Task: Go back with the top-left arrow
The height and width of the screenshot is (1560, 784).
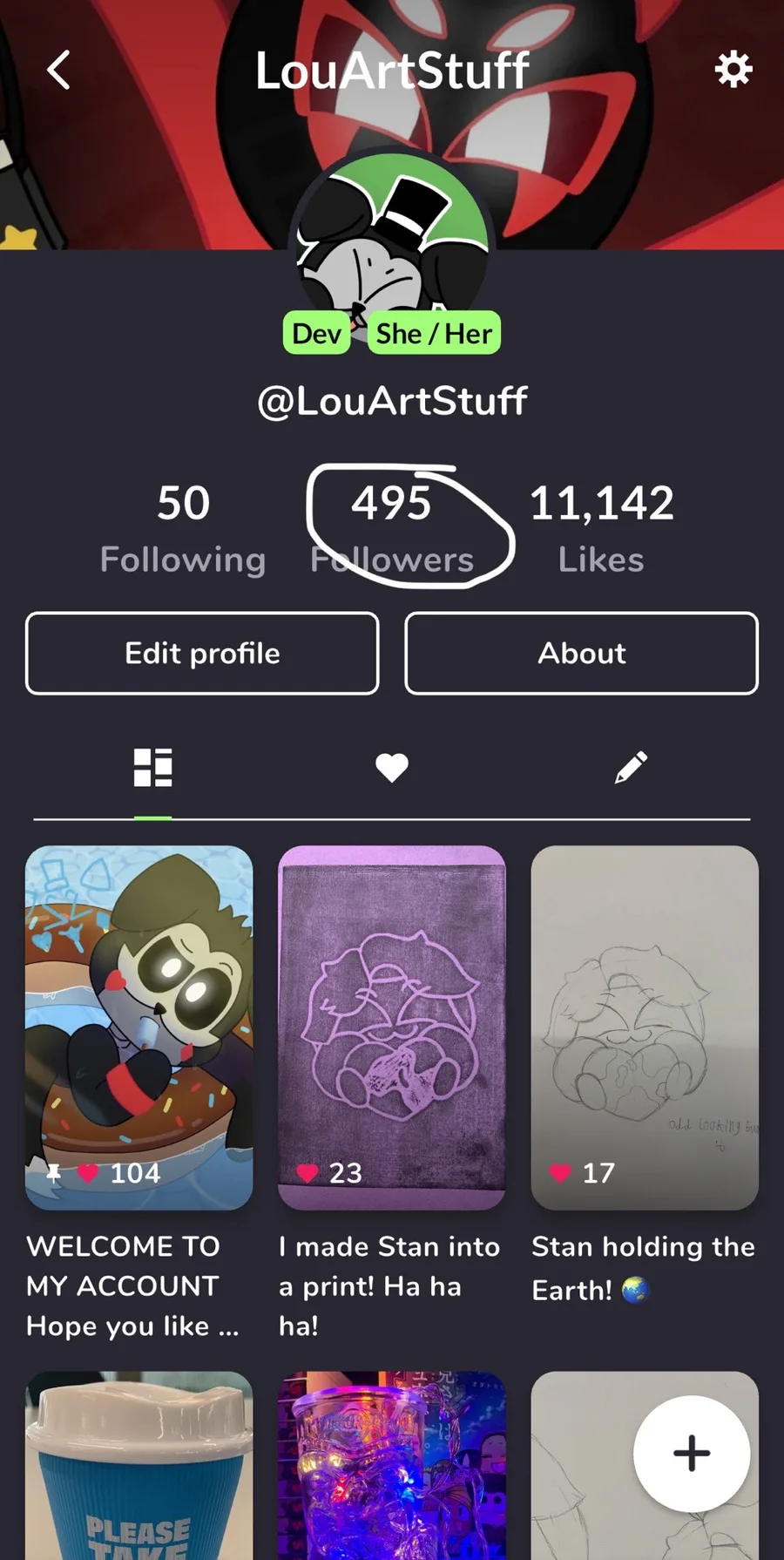Action: [58, 70]
